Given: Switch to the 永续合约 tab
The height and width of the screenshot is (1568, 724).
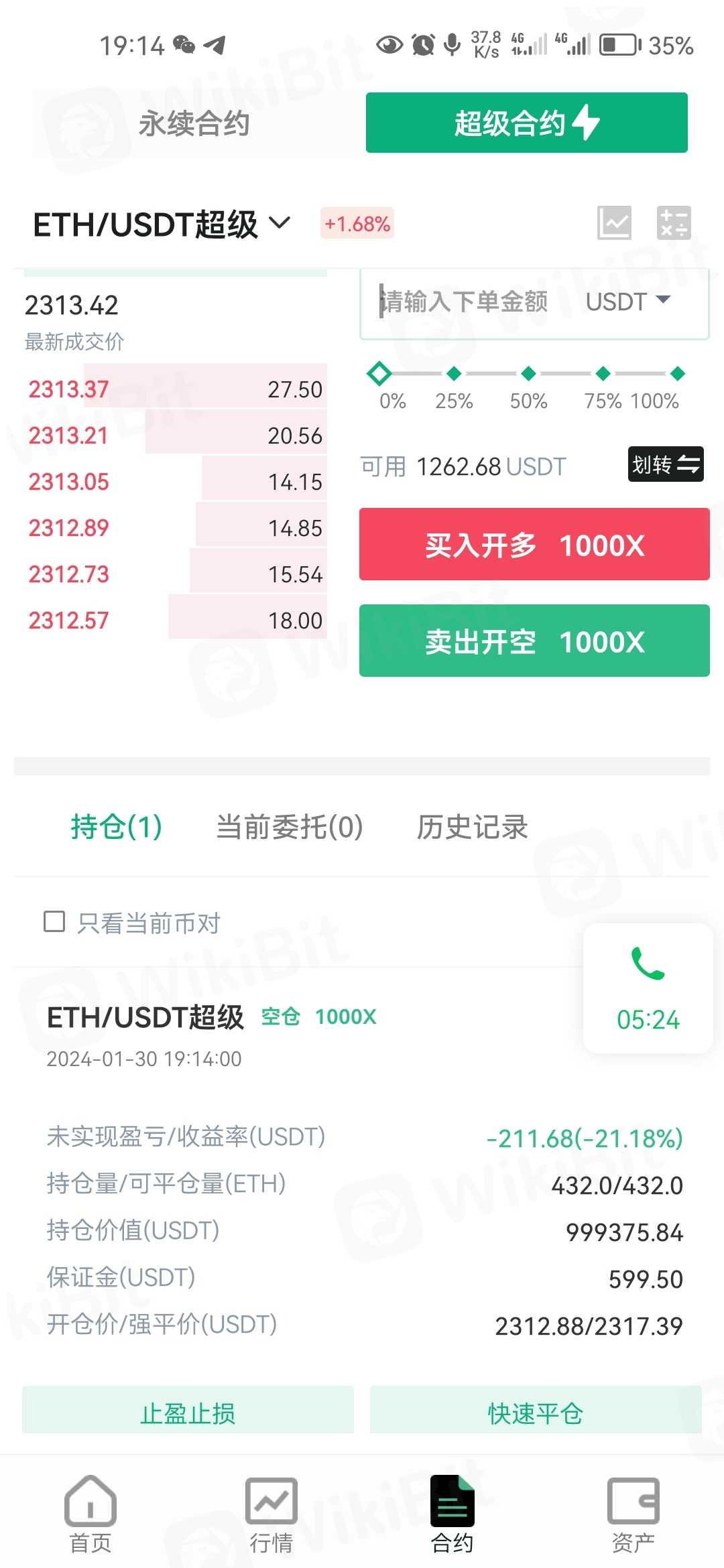Looking at the screenshot, I should (x=194, y=123).
